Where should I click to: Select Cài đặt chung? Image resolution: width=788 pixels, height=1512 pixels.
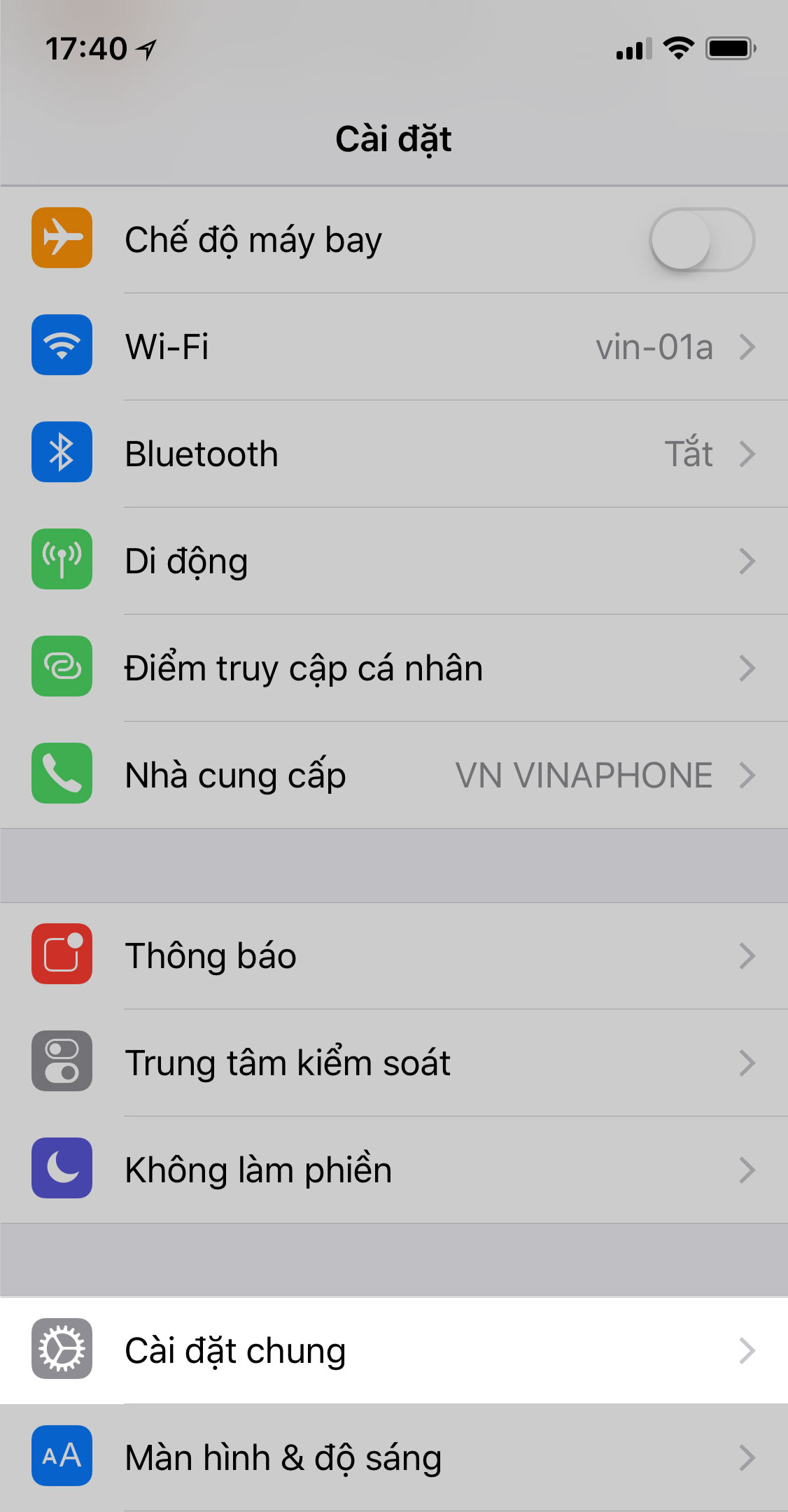(x=394, y=1350)
